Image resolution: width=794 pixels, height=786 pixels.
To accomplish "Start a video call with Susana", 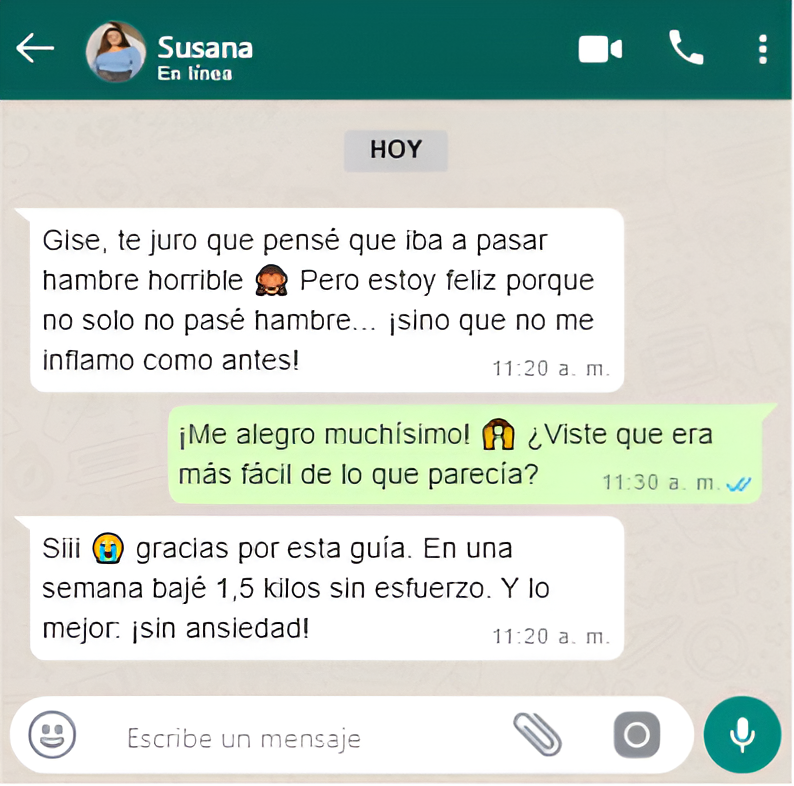I will (x=600, y=49).
